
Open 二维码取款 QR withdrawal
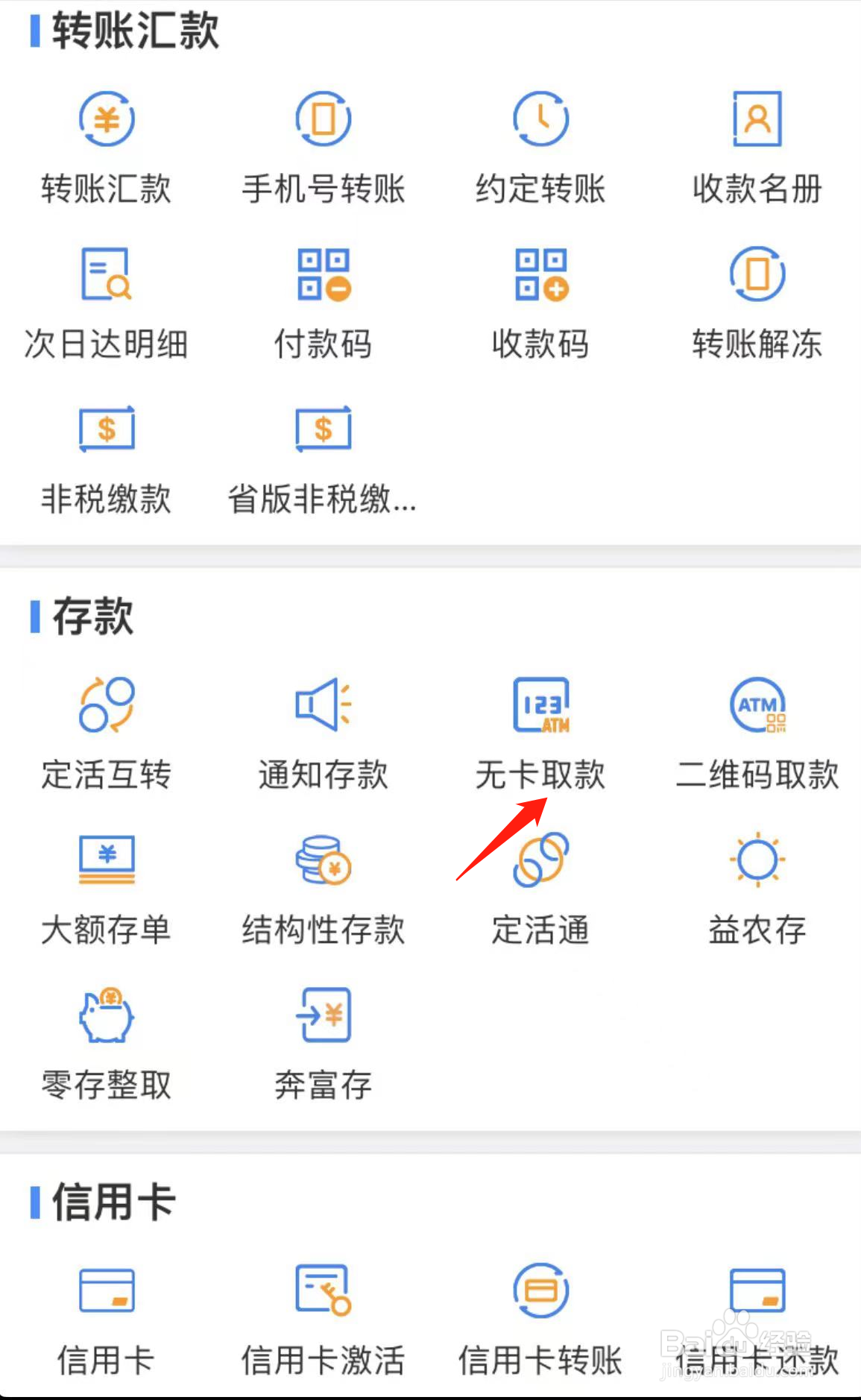point(757,734)
